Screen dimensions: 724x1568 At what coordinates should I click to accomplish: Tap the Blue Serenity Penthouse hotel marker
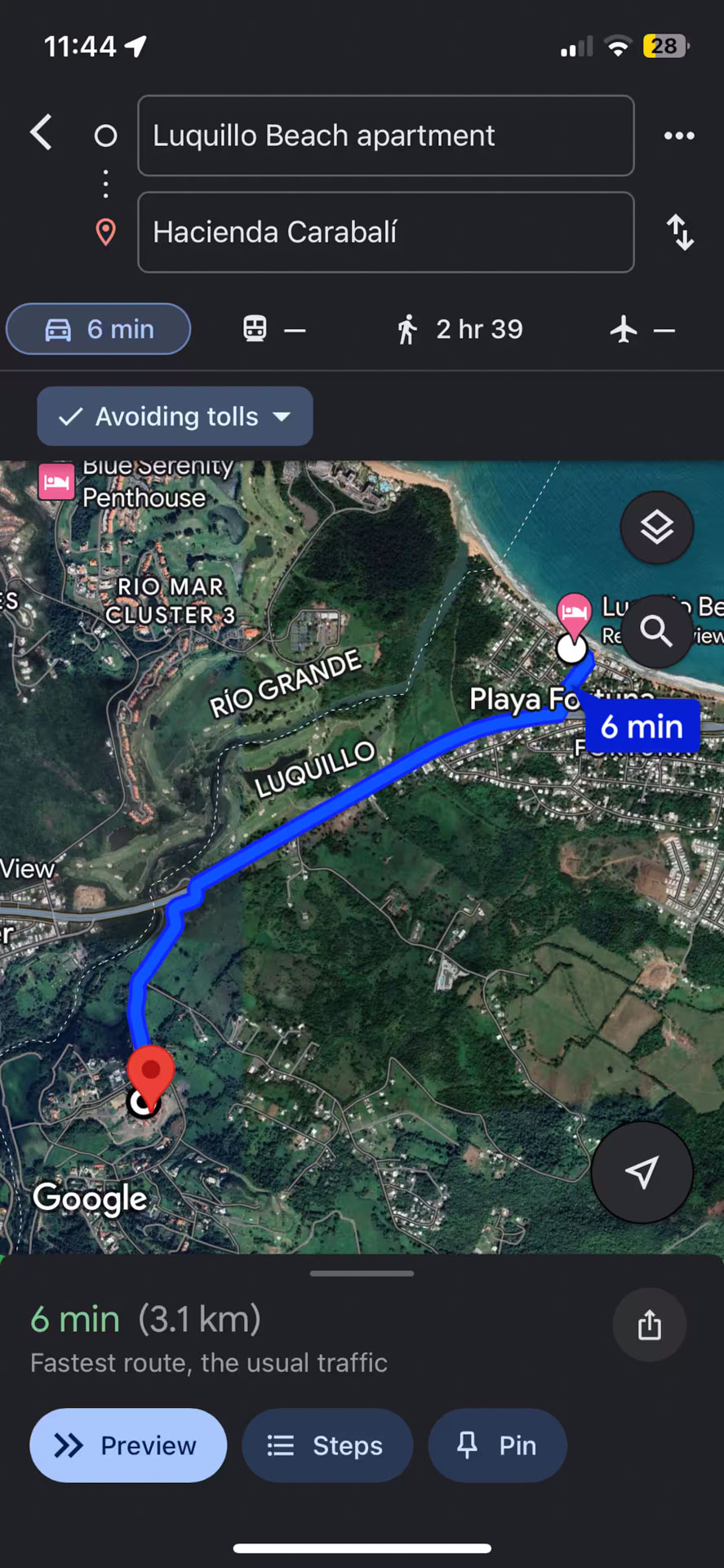pos(56,481)
